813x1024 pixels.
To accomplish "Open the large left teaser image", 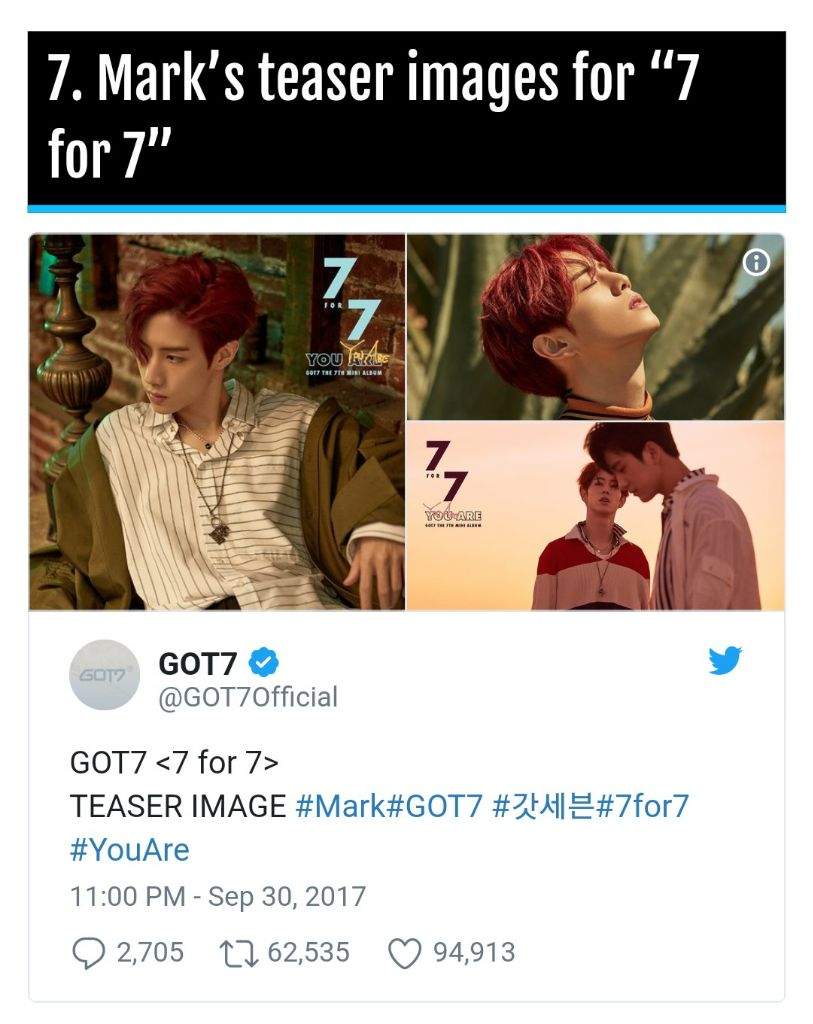I will tap(217, 422).
